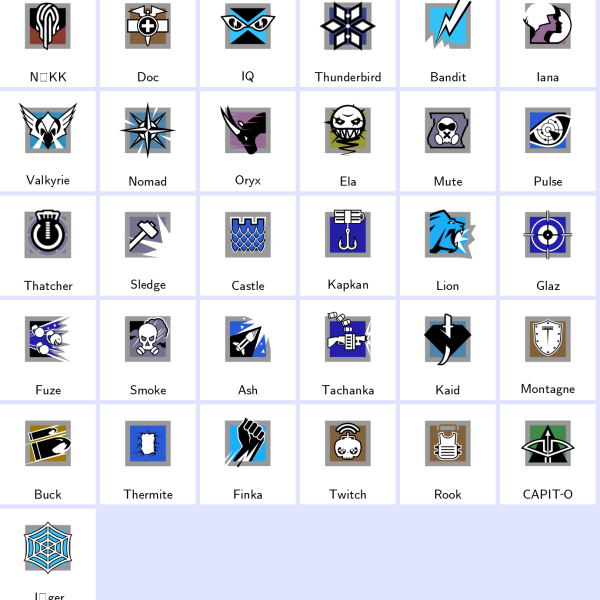
Task: Tap the Oryx operator tile
Action: pyautogui.click(x=248, y=140)
